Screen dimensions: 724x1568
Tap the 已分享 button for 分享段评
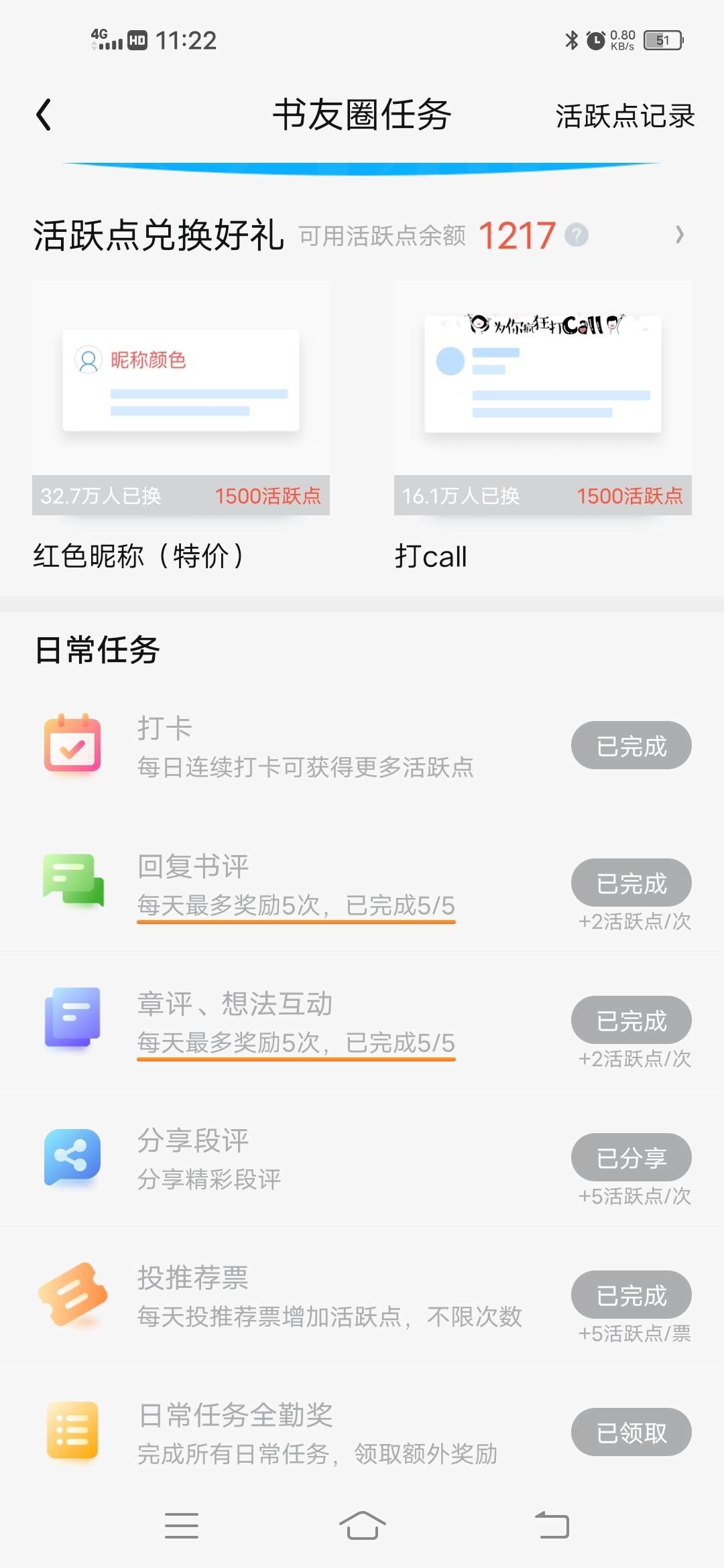[x=631, y=1157]
